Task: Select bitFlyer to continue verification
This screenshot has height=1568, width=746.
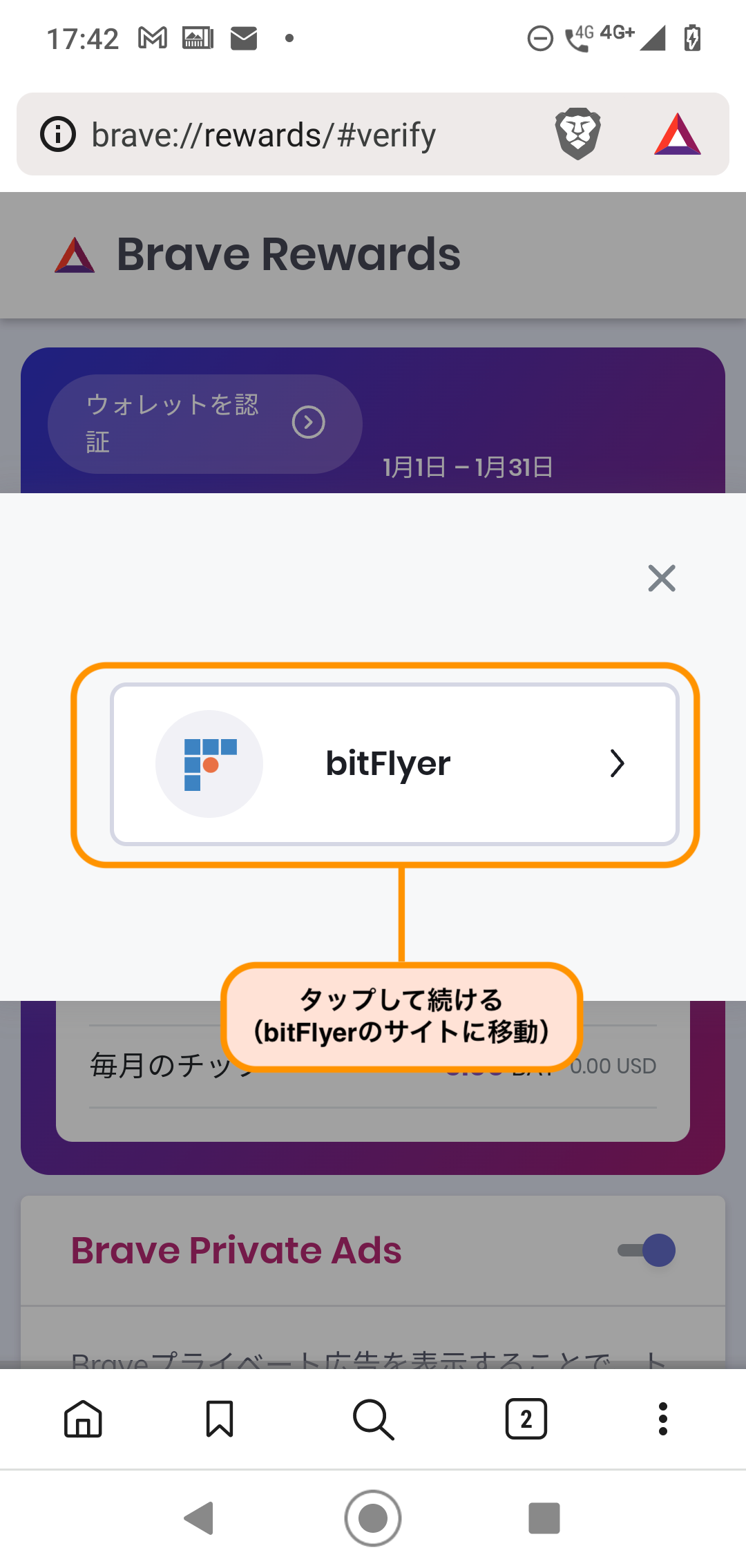Action: (x=394, y=764)
